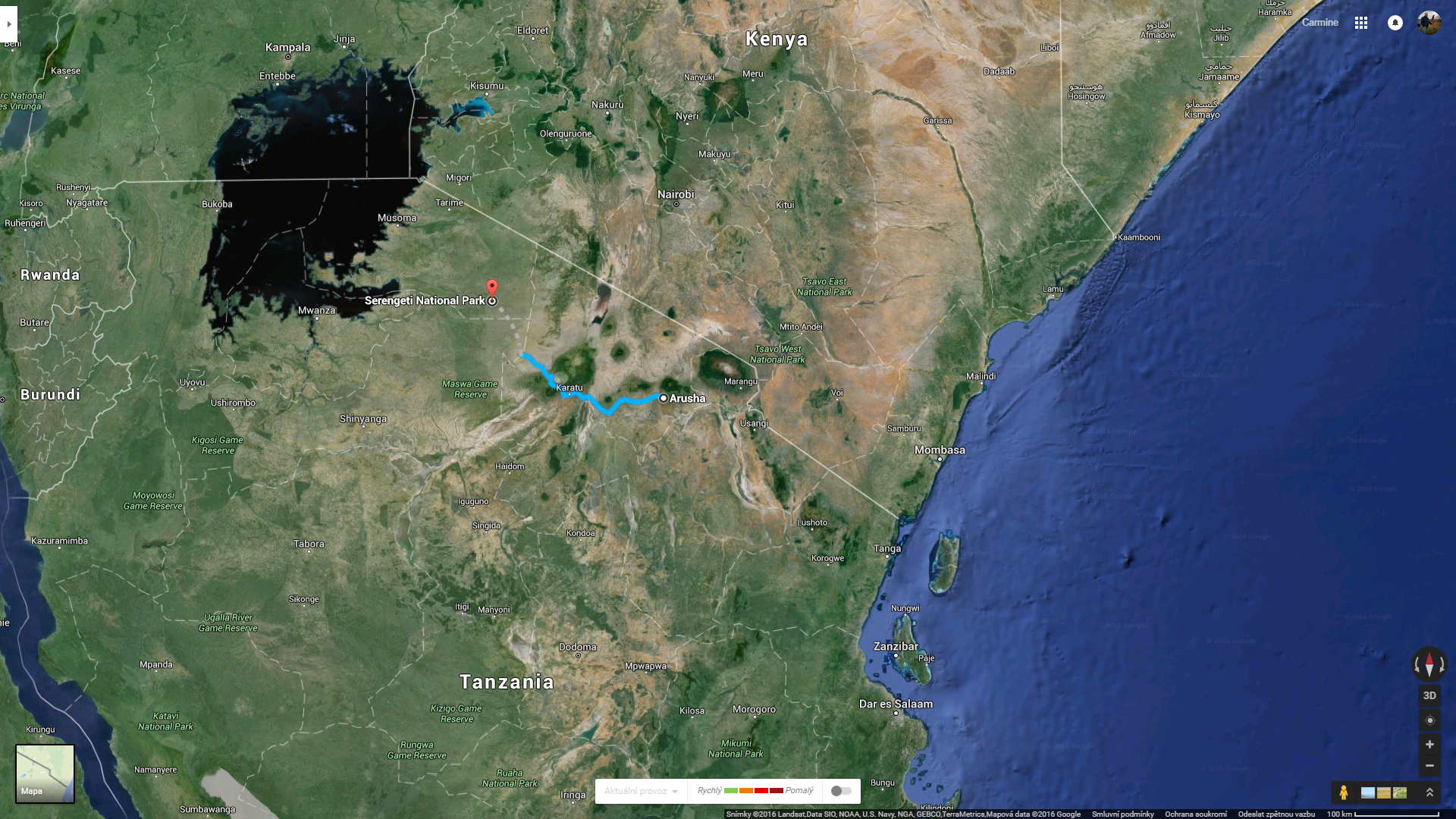Image resolution: width=1456 pixels, height=819 pixels.
Task: Switch to the Mapa map view
Action: tap(45, 773)
